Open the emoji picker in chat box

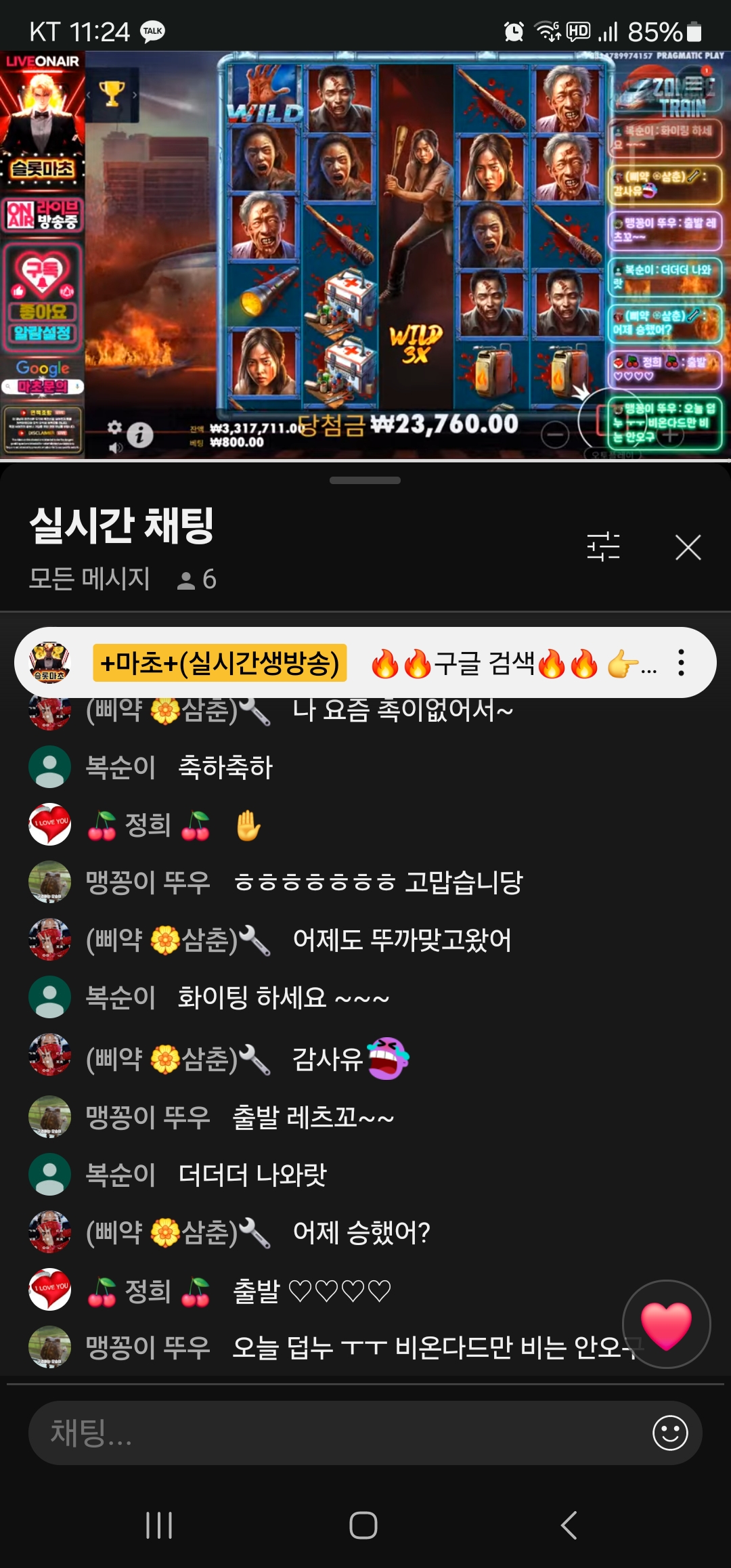coord(669,1433)
